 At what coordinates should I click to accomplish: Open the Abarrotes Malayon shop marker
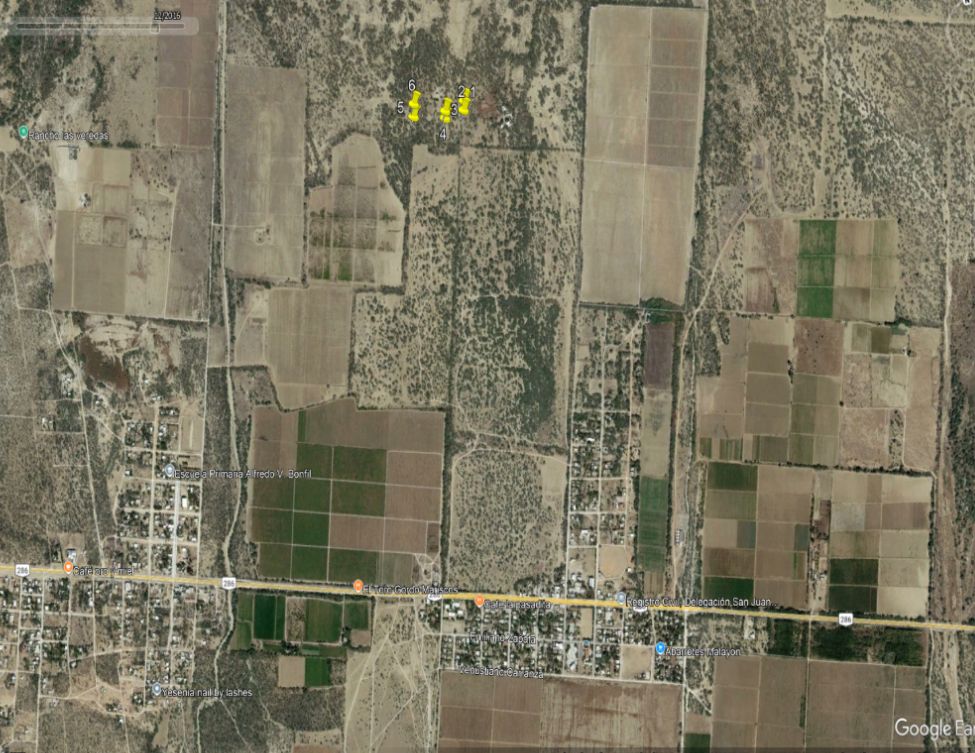point(660,648)
